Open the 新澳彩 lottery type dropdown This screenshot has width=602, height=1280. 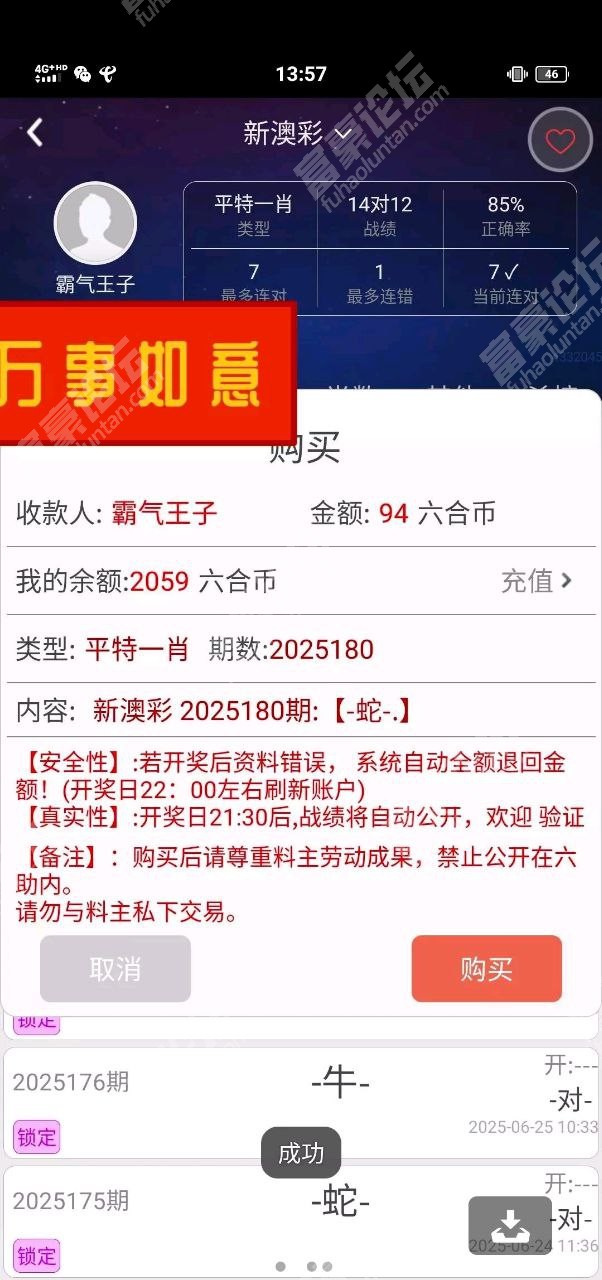pyautogui.click(x=298, y=133)
